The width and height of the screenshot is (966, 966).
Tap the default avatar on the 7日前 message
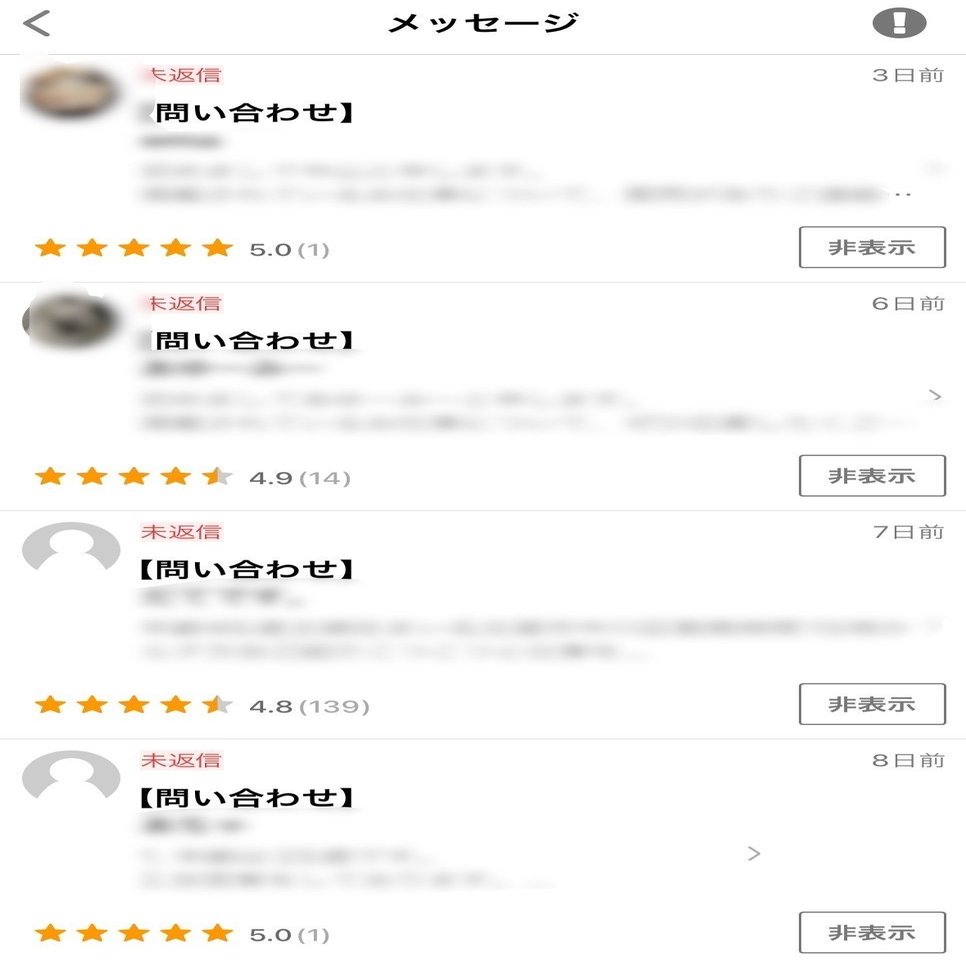click(x=70, y=549)
